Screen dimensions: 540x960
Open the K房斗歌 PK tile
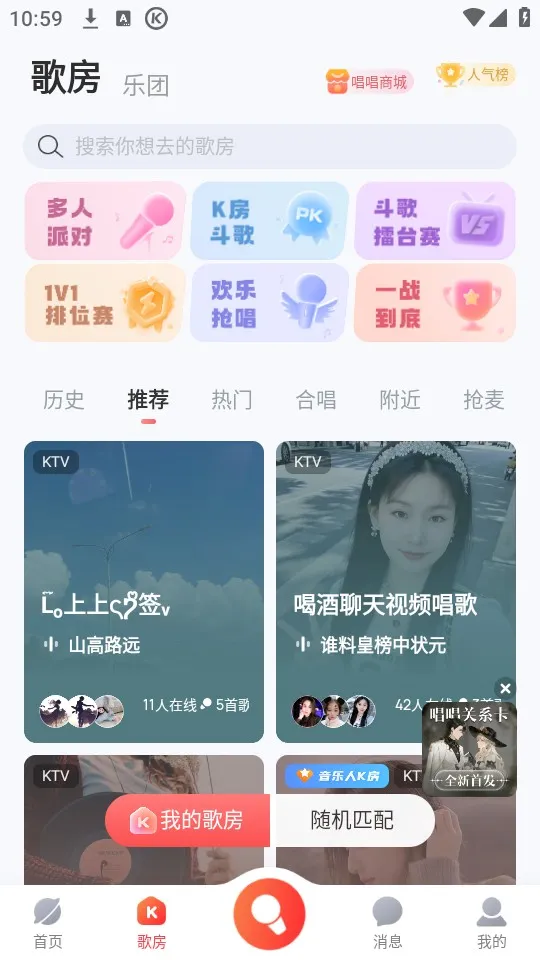(x=270, y=221)
